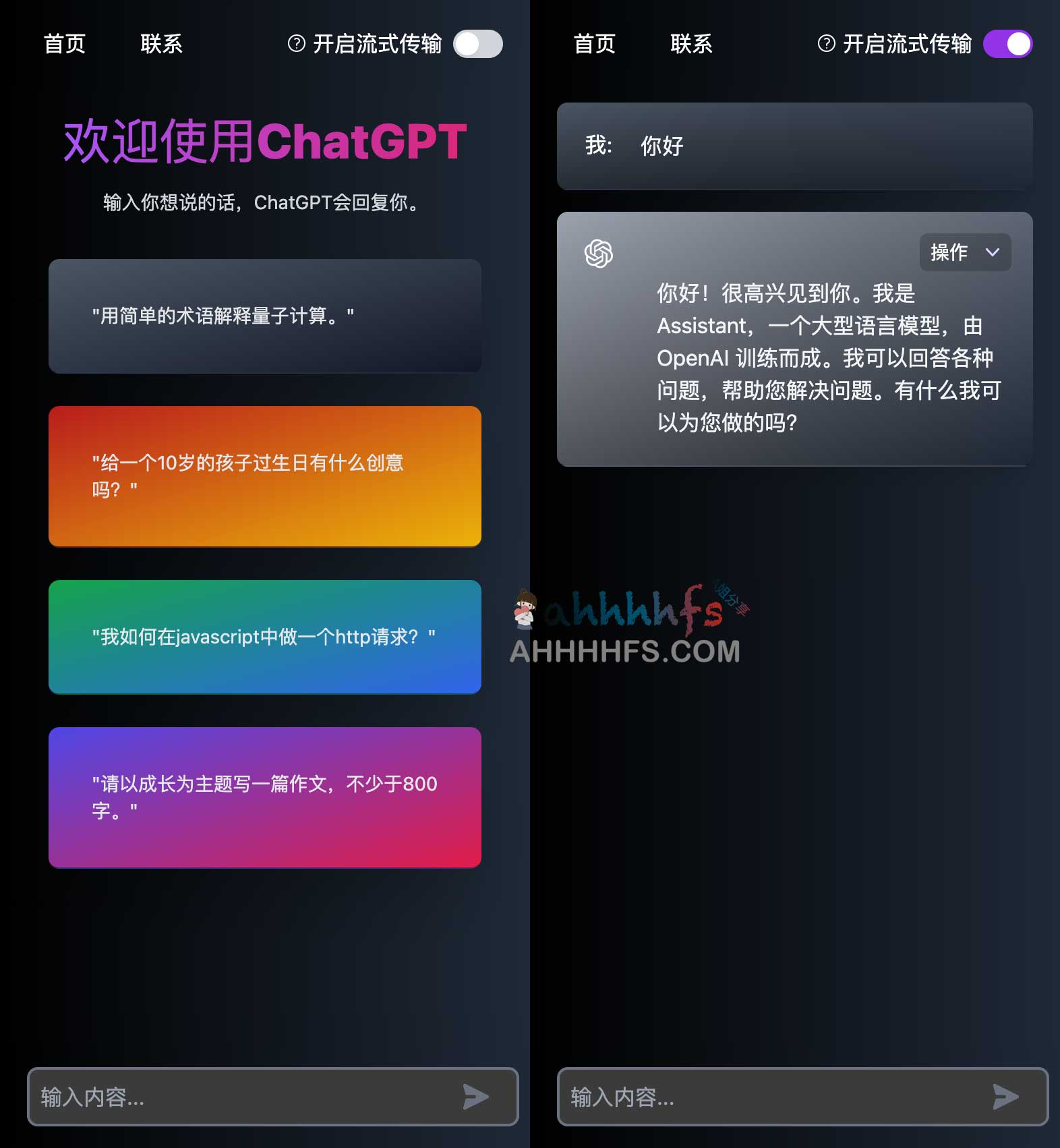The width and height of the screenshot is (1060, 1148).
Task: Open the 操作 dropdown on assistant message
Action: tap(952, 253)
